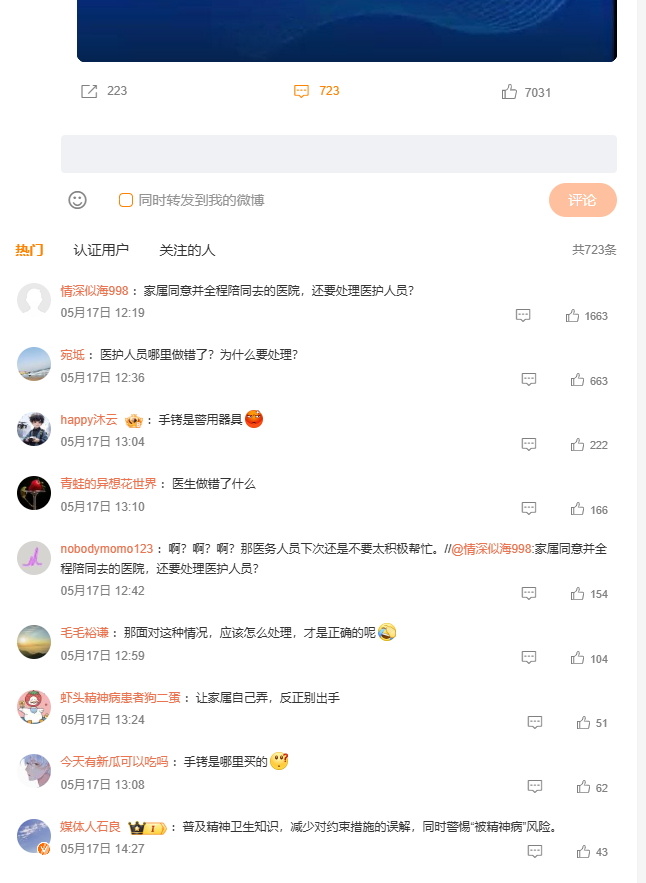The width and height of the screenshot is (646, 883).
Task: Check 同时转发到我的微博 checkbox
Action: point(126,200)
